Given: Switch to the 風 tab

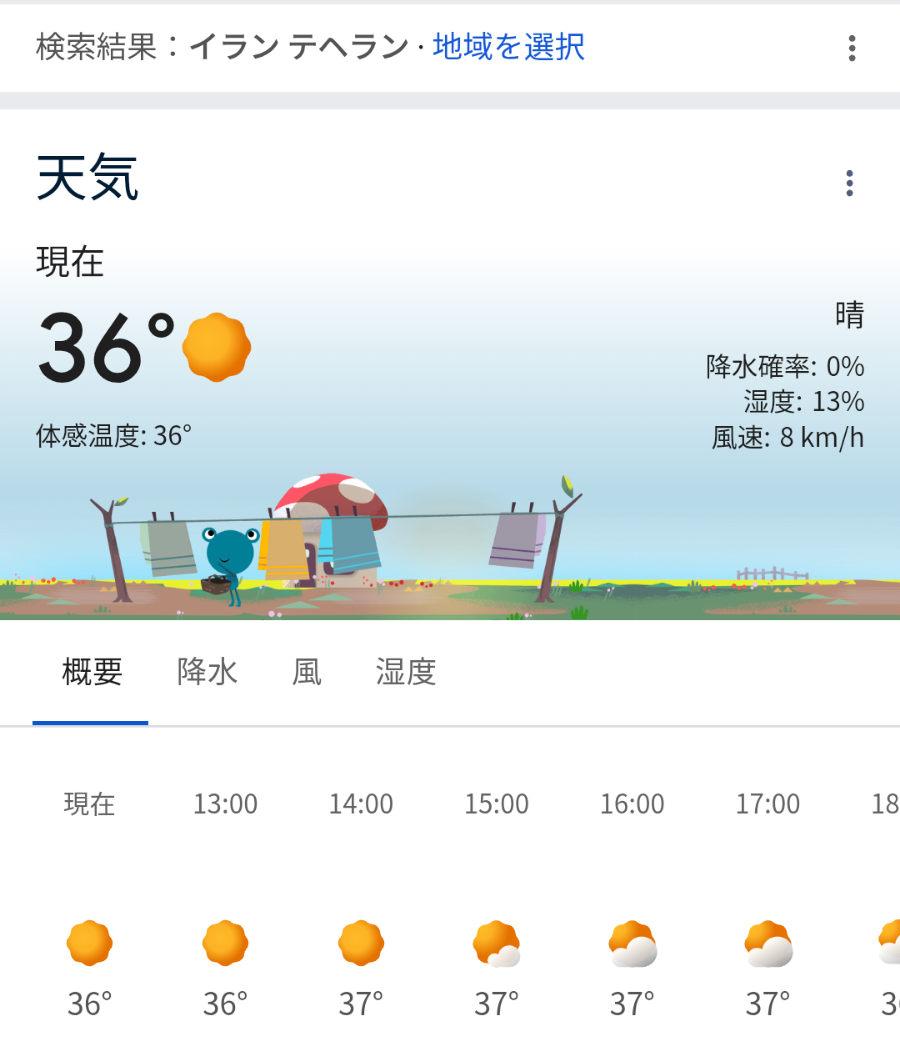Looking at the screenshot, I should pyautogui.click(x=307, y=672).
